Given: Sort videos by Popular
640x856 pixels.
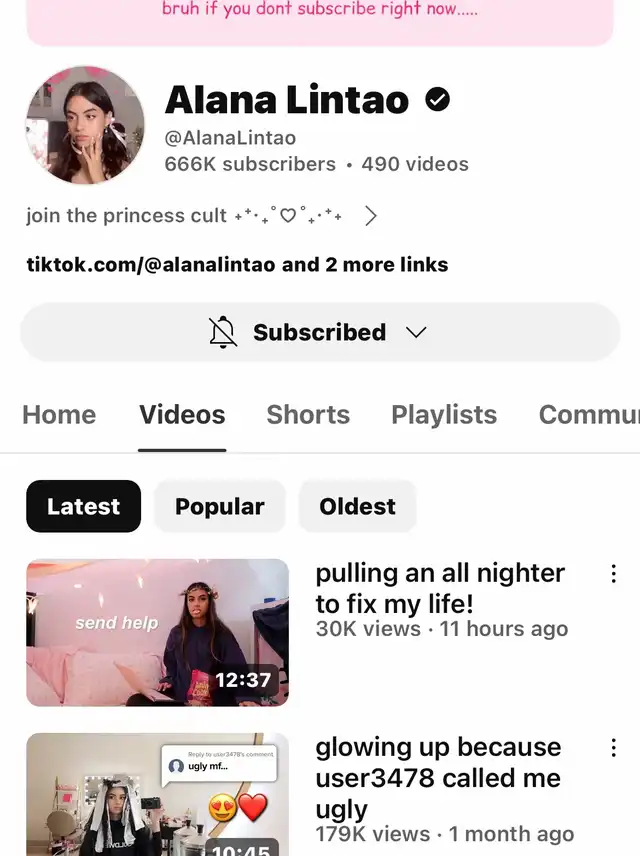Looking at the screenshot, I should pos(220,507).
